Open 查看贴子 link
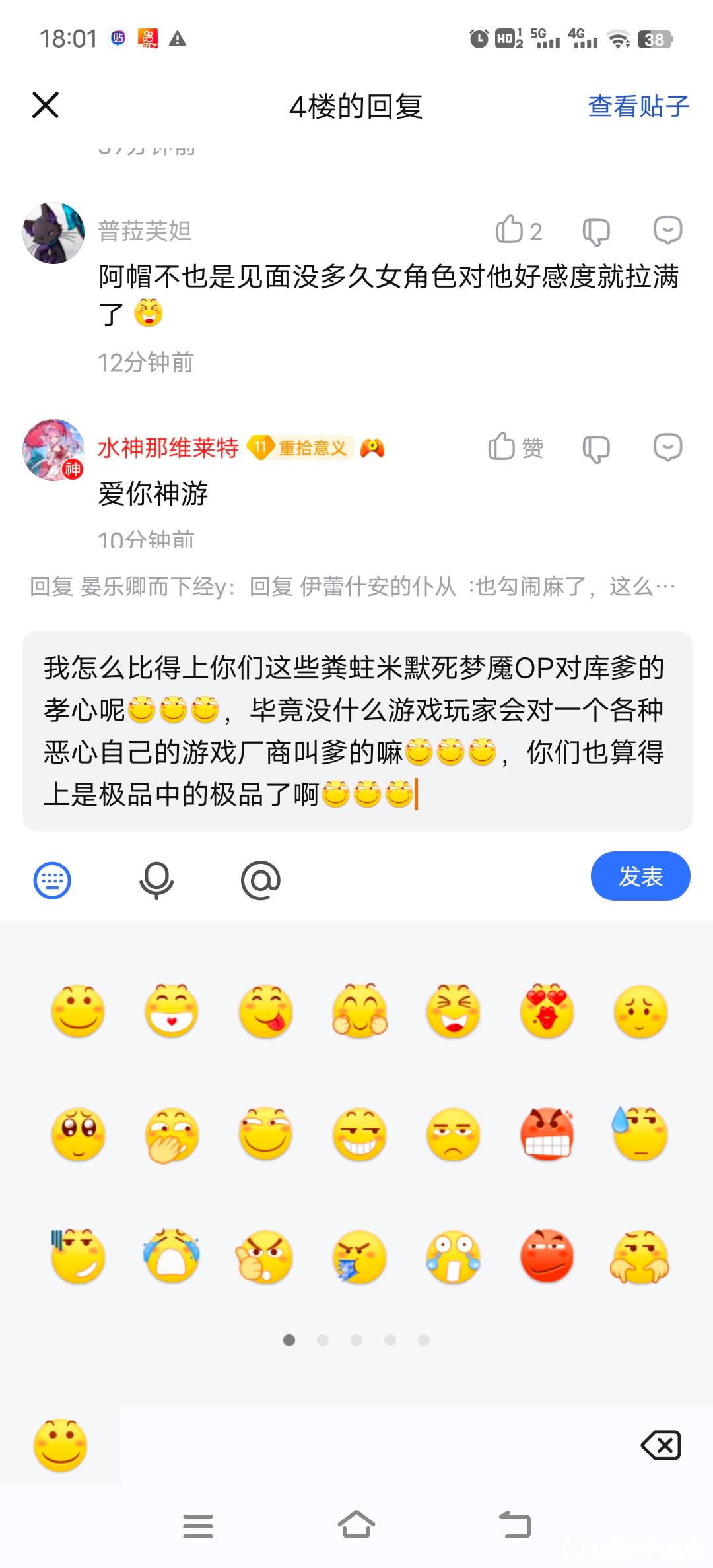This screenshot has height=1568, width=713. point(638,106)
